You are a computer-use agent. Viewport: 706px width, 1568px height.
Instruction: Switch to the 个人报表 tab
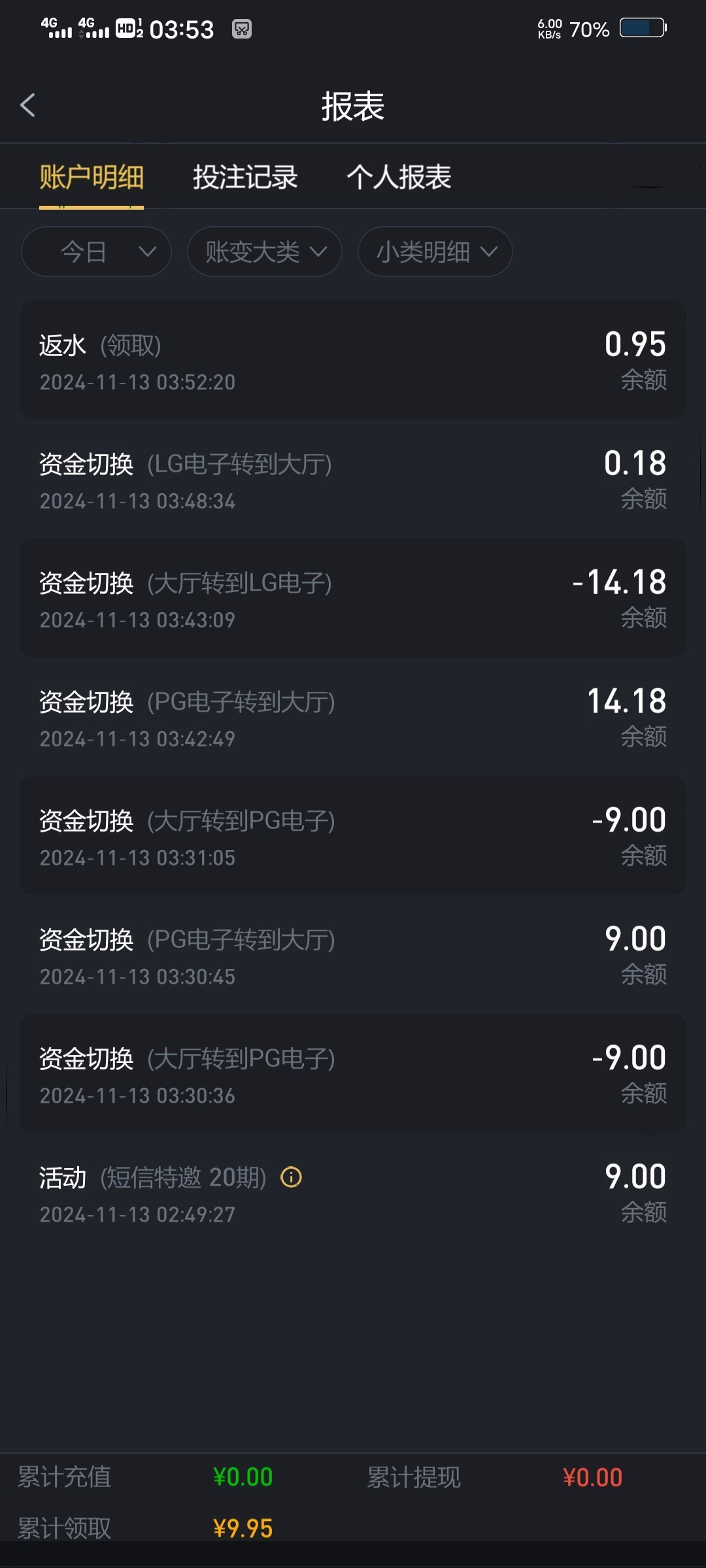point(399,177)
